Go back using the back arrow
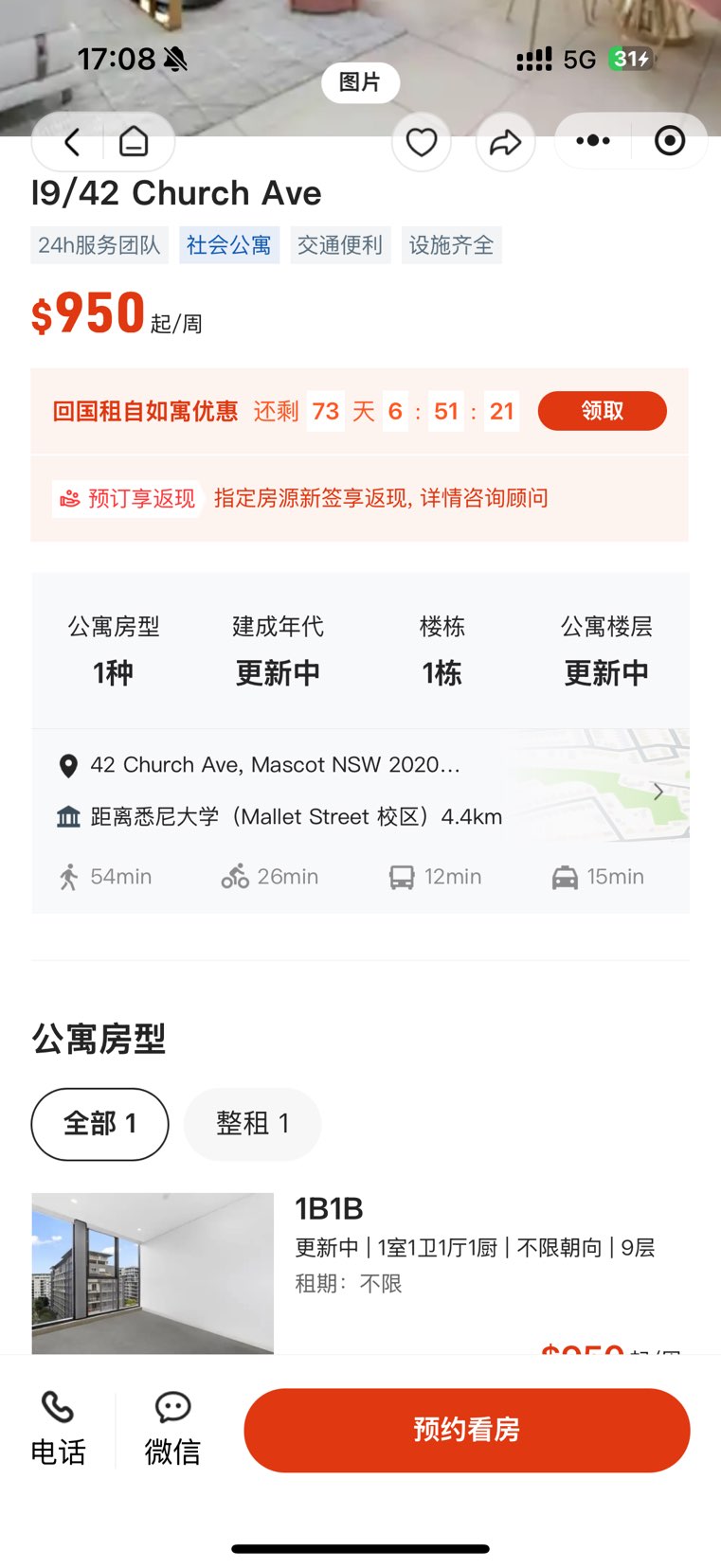 pyautogui.click(x=72, y=142)
